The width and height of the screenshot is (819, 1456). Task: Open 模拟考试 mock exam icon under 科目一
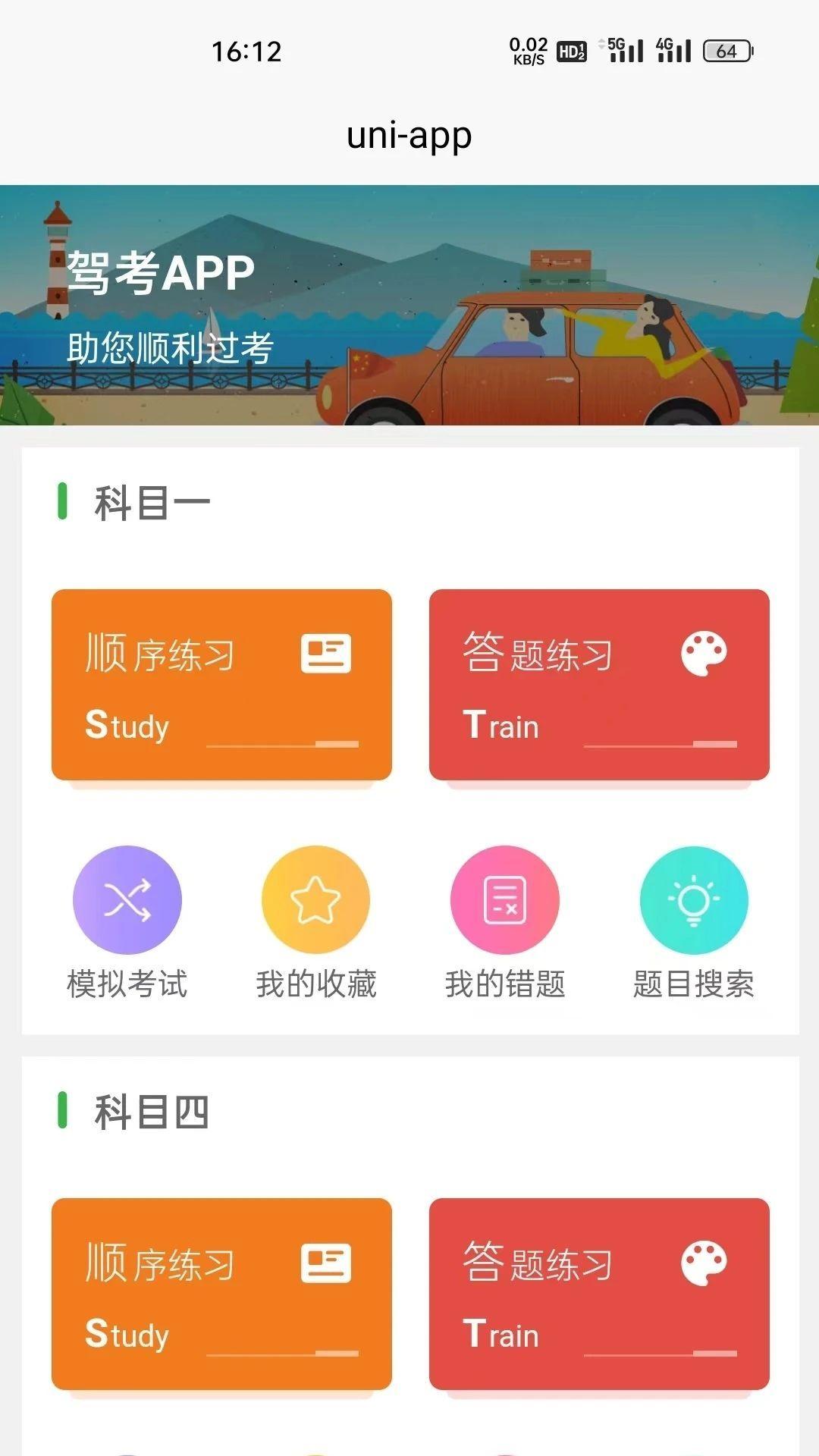tap(127, 899)
